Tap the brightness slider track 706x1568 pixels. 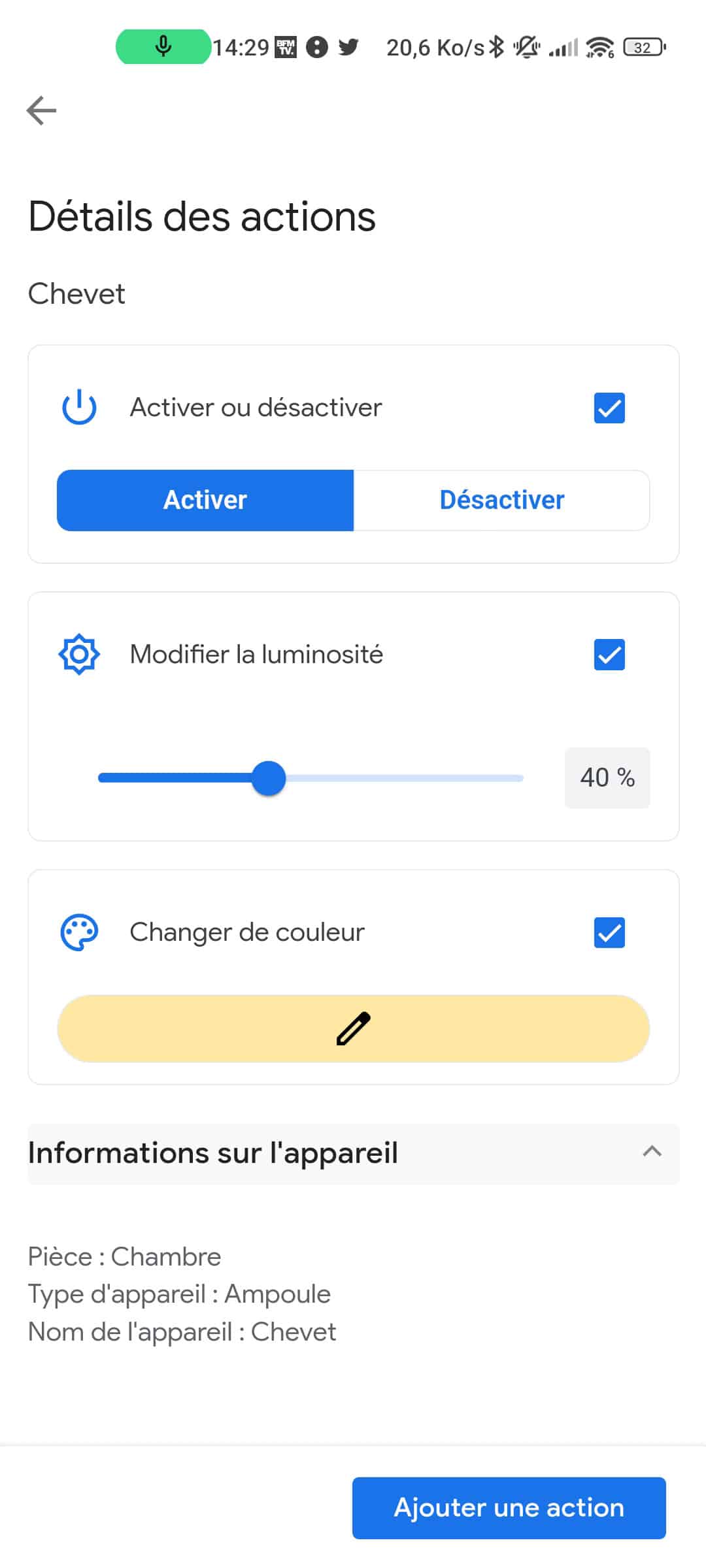click(311, 777)
